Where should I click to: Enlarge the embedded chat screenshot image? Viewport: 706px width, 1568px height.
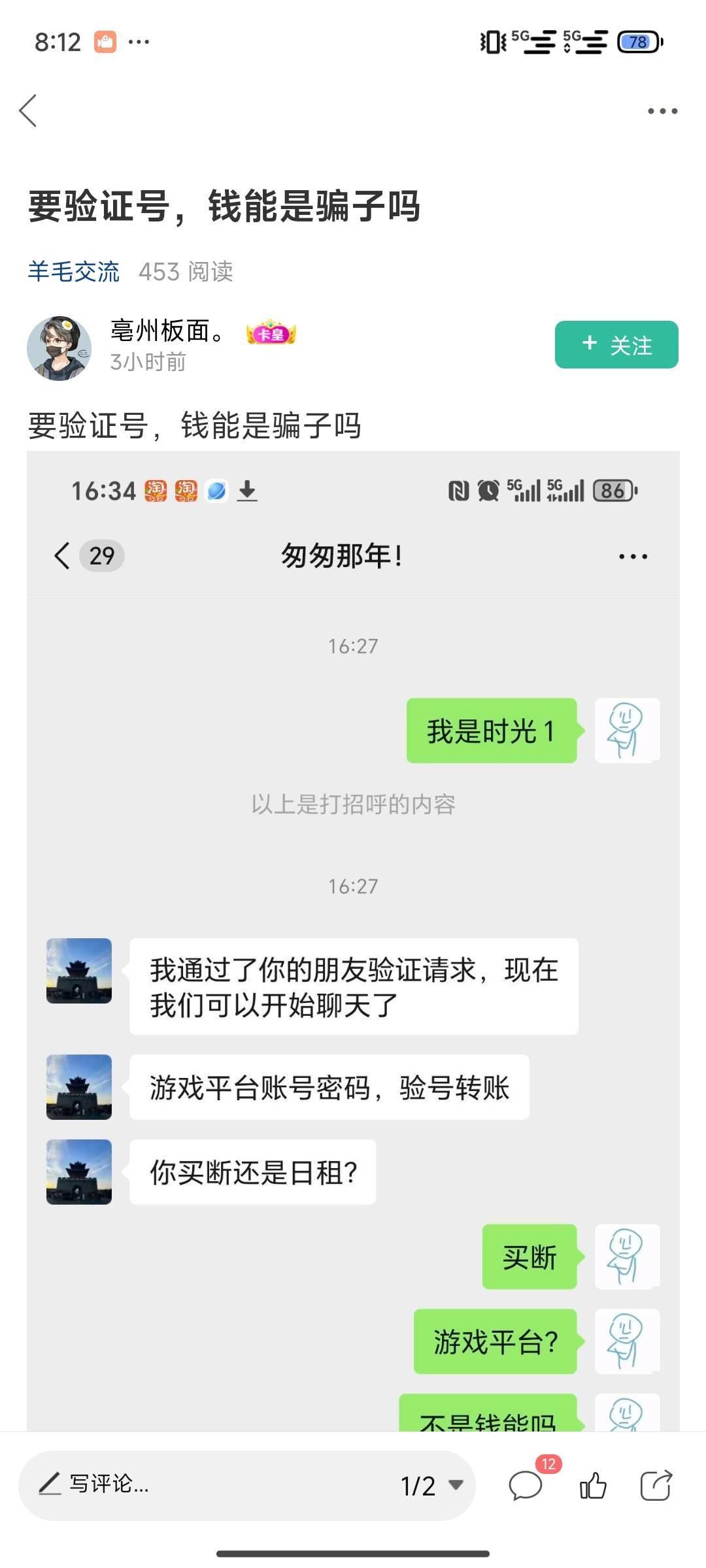pyautogui.click(x=353, y=941)
